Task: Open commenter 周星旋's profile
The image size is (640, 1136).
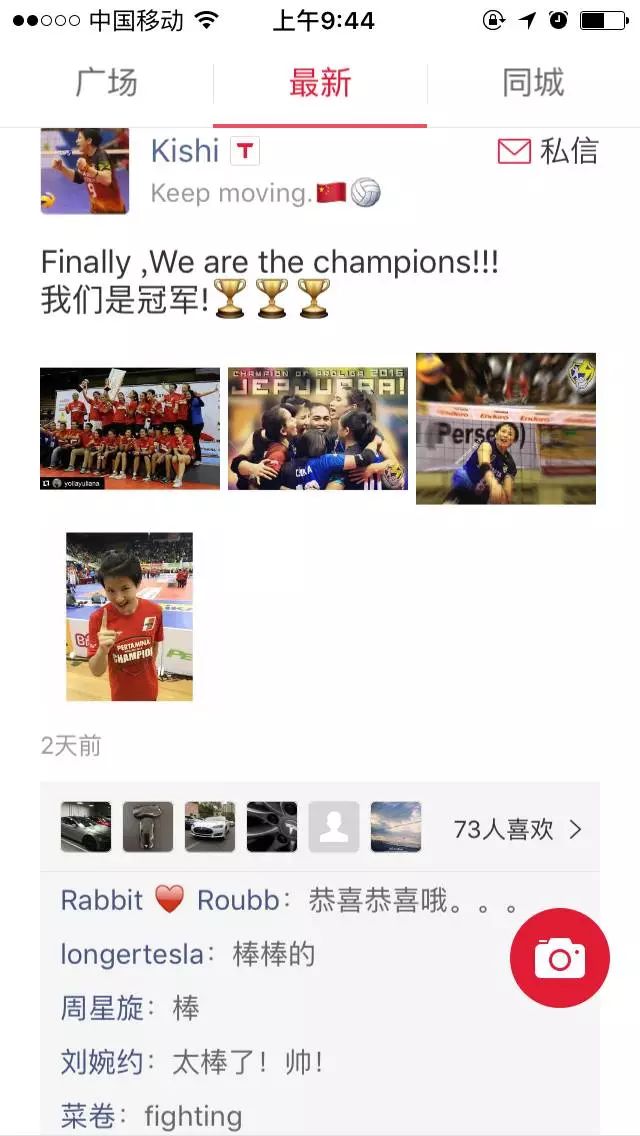Action: pyautogui.click(x=101, y=1008)
